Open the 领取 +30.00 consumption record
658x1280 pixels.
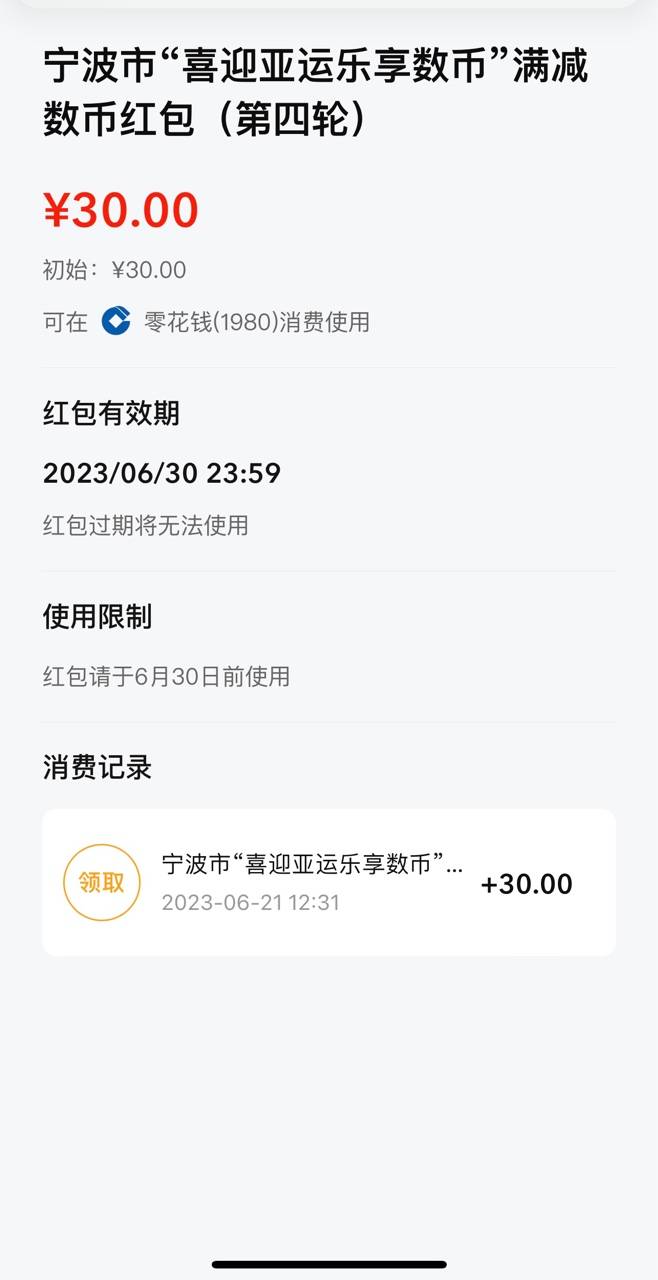pyautogui.click(x=328, y=882)
